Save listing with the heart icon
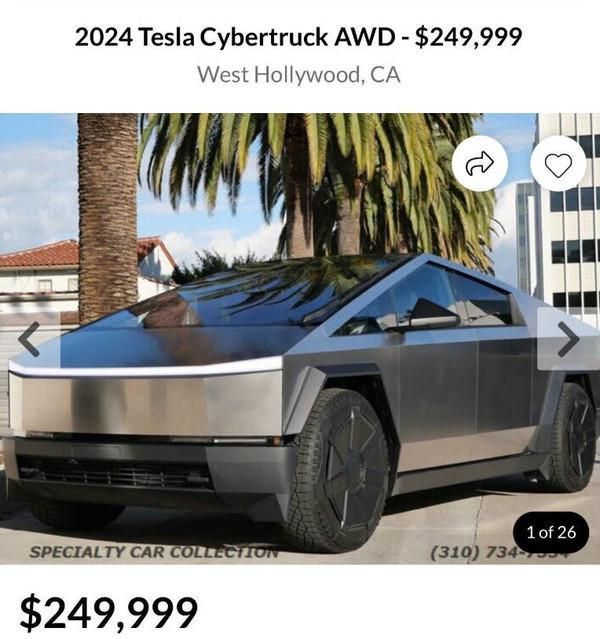This screenshot has height=639, width=600. (557, 164)
